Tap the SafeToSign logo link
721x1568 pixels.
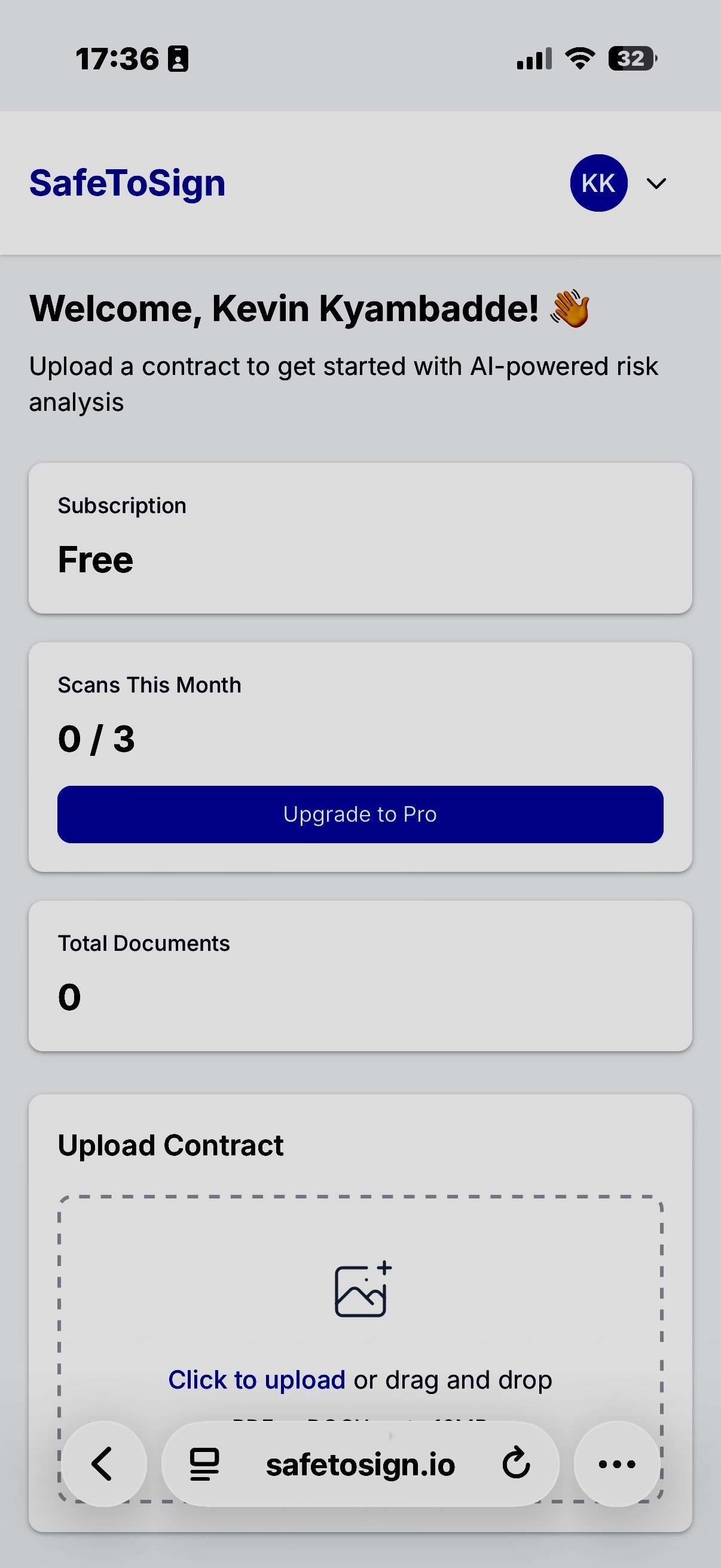point(127,183)
